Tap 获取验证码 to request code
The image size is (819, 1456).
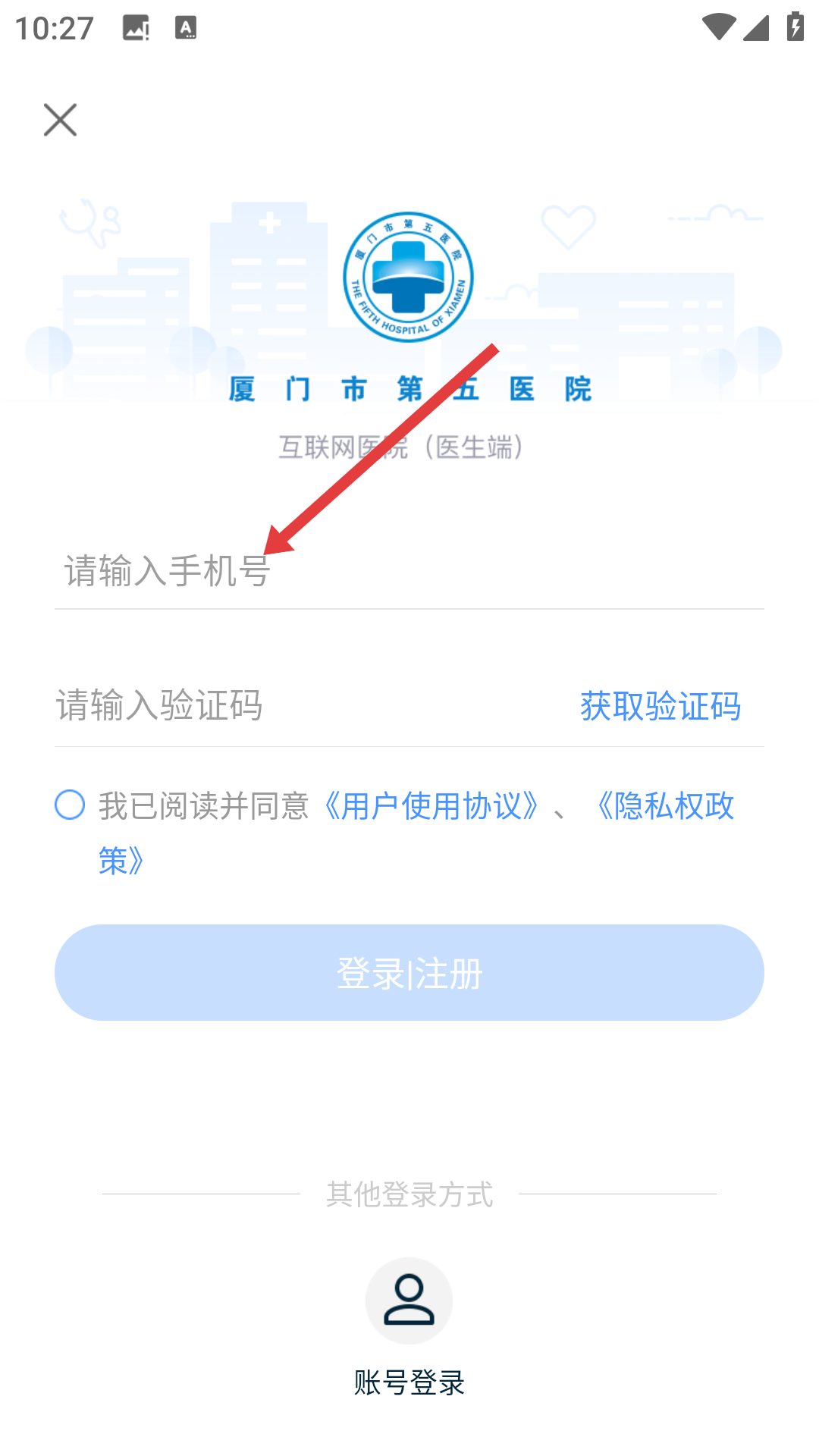(x=660, y=706)
